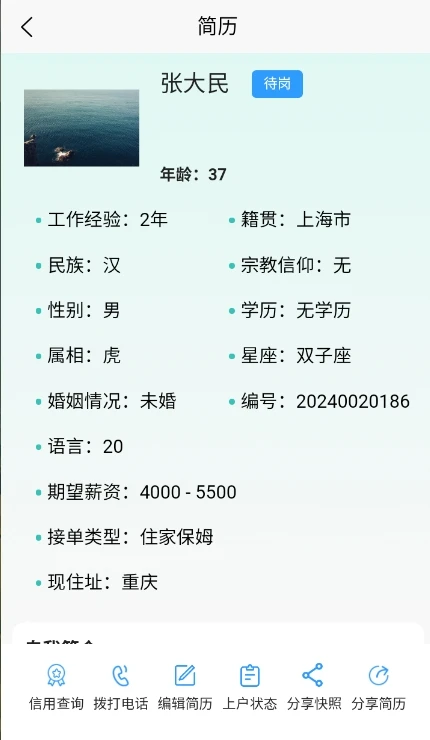Viewport: 430px width, 740px height.
Task: Tap the 待岗 status badge
Action: point(277,84)
